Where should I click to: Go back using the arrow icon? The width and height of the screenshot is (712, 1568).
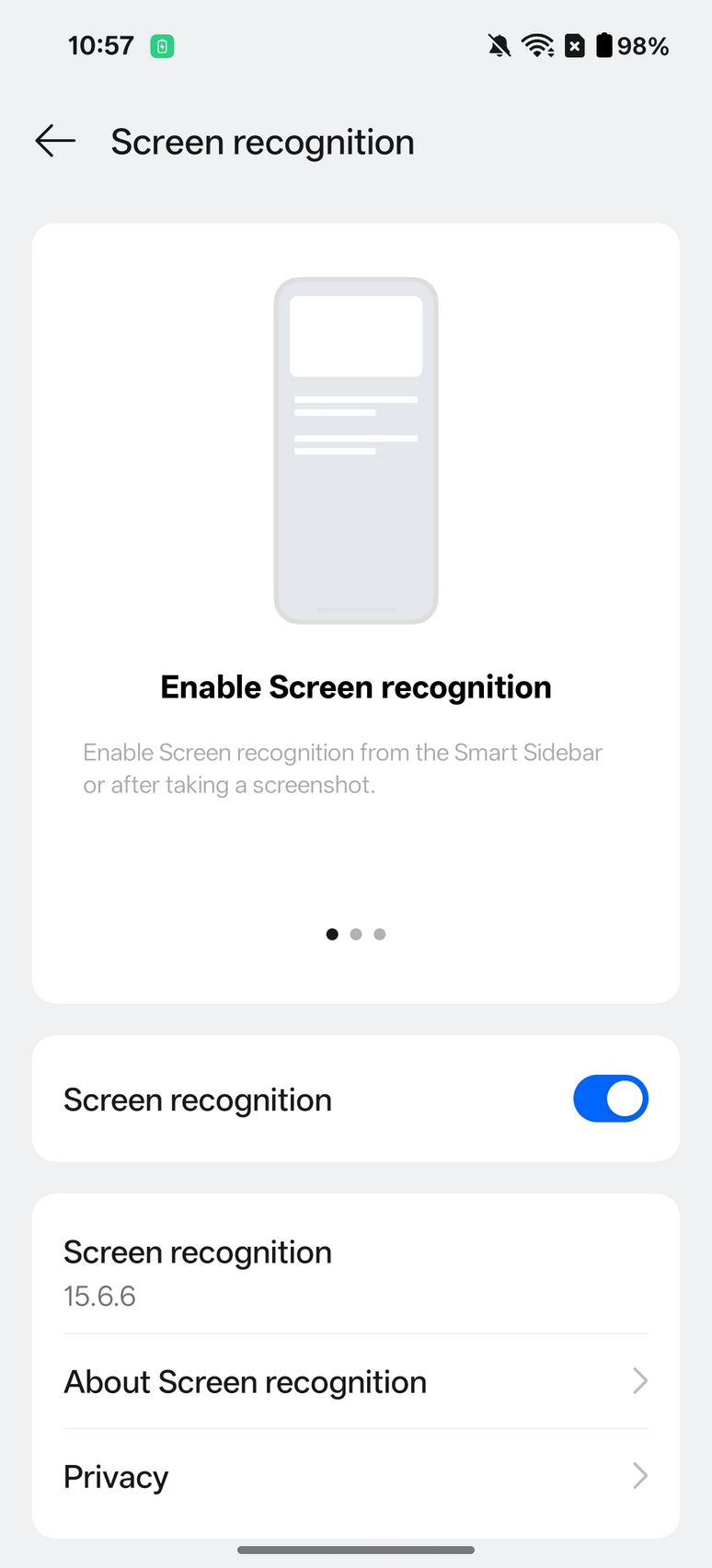point(55,141)
